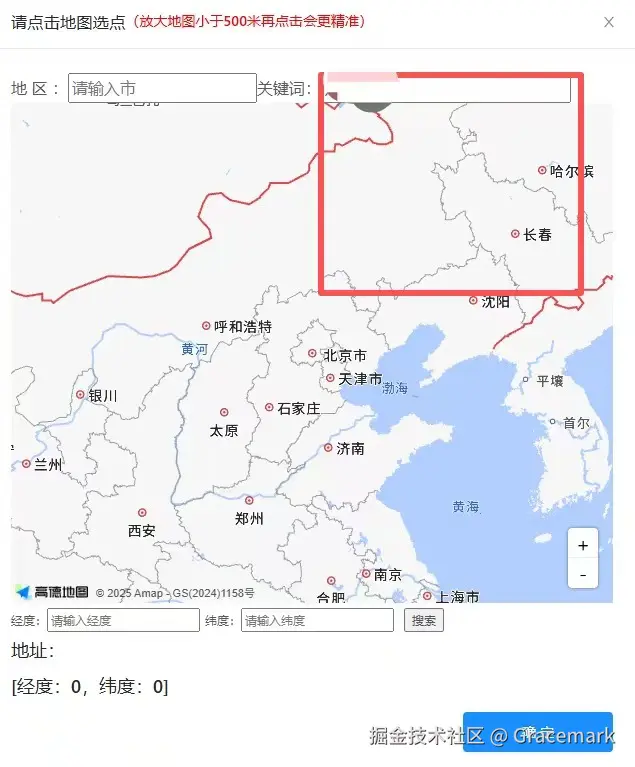Zoom in the map with plus button

tap(583, 546)
